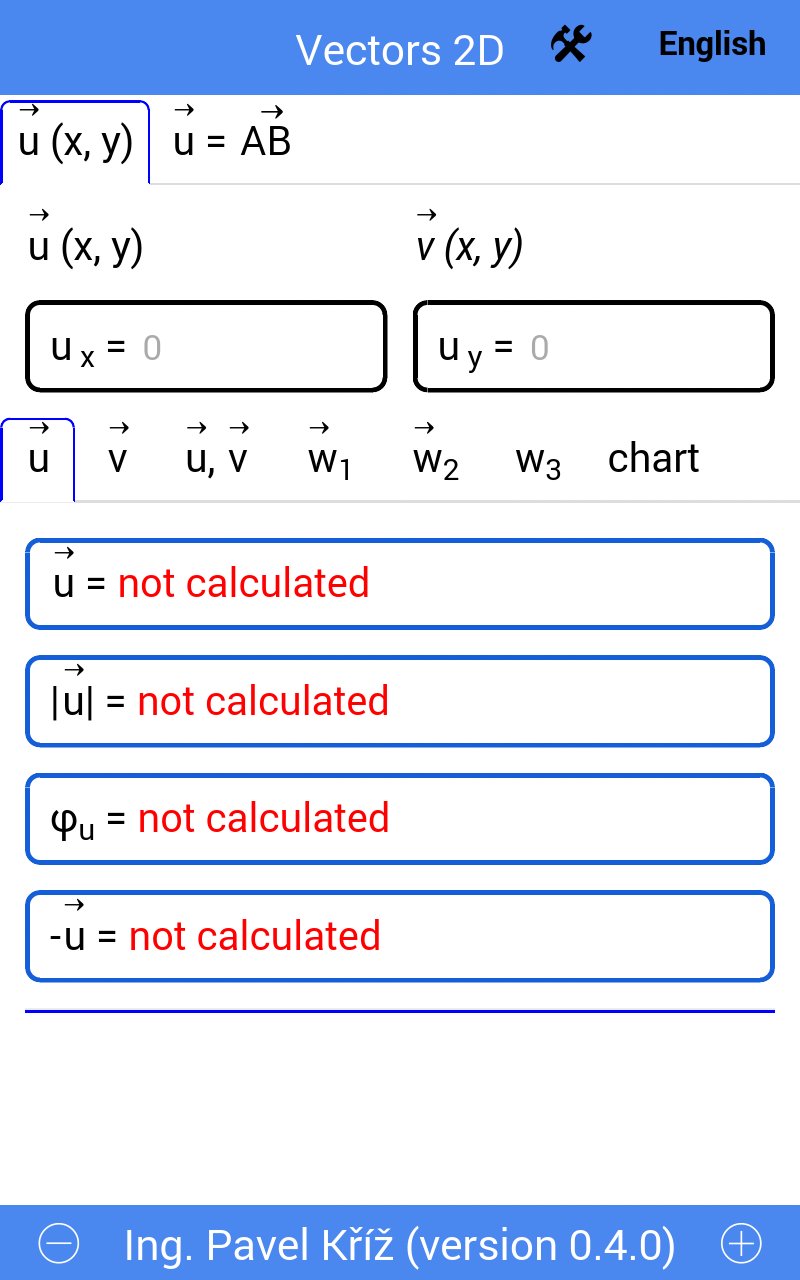Screen dimensions: 800x1280
Task: Focus the u y input field
Action: pos(594,347)
